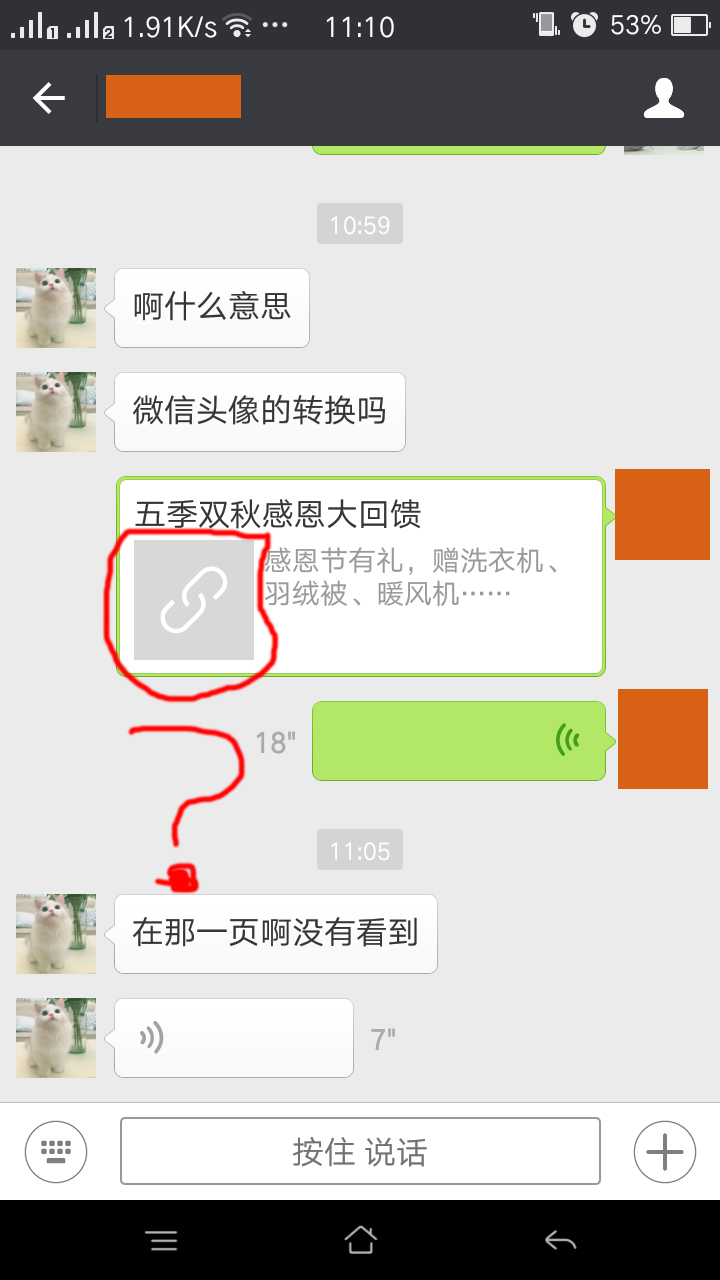Go to the system home screen
The width and height of the screenshot is (720, 1280).
click(x=360, y=1241)
